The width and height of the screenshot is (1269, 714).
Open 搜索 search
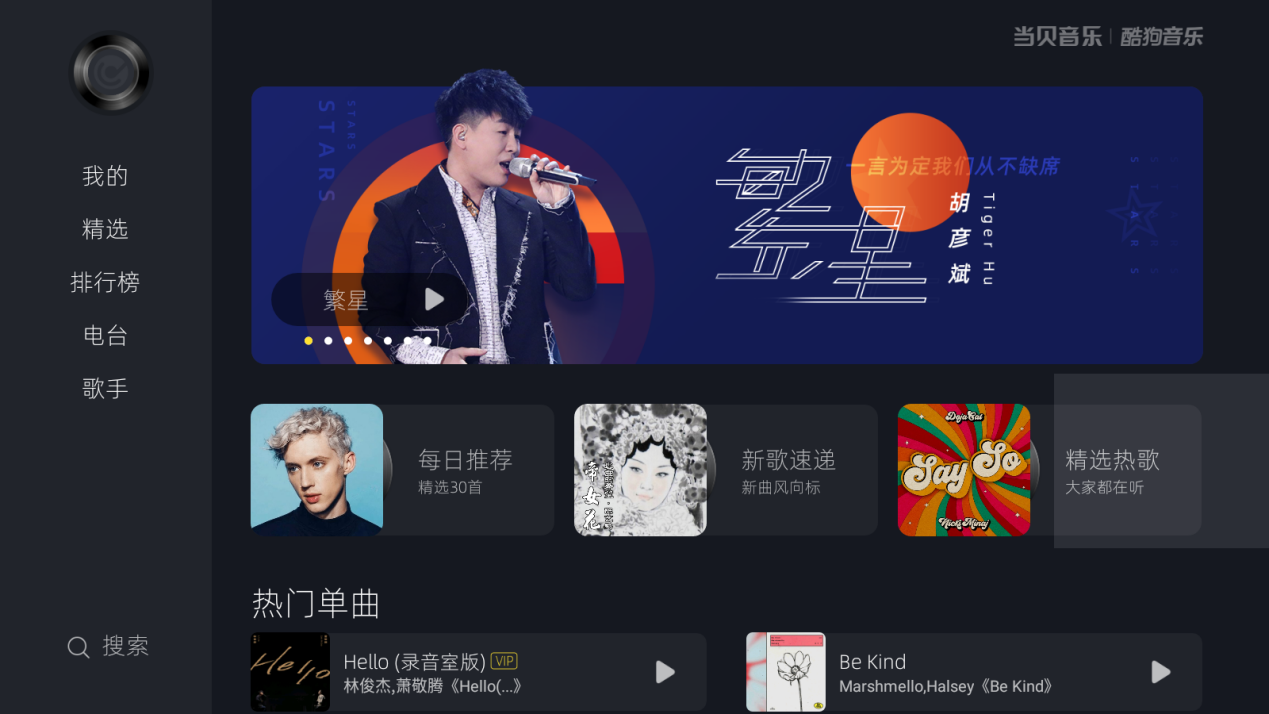(x=108, y=647)
